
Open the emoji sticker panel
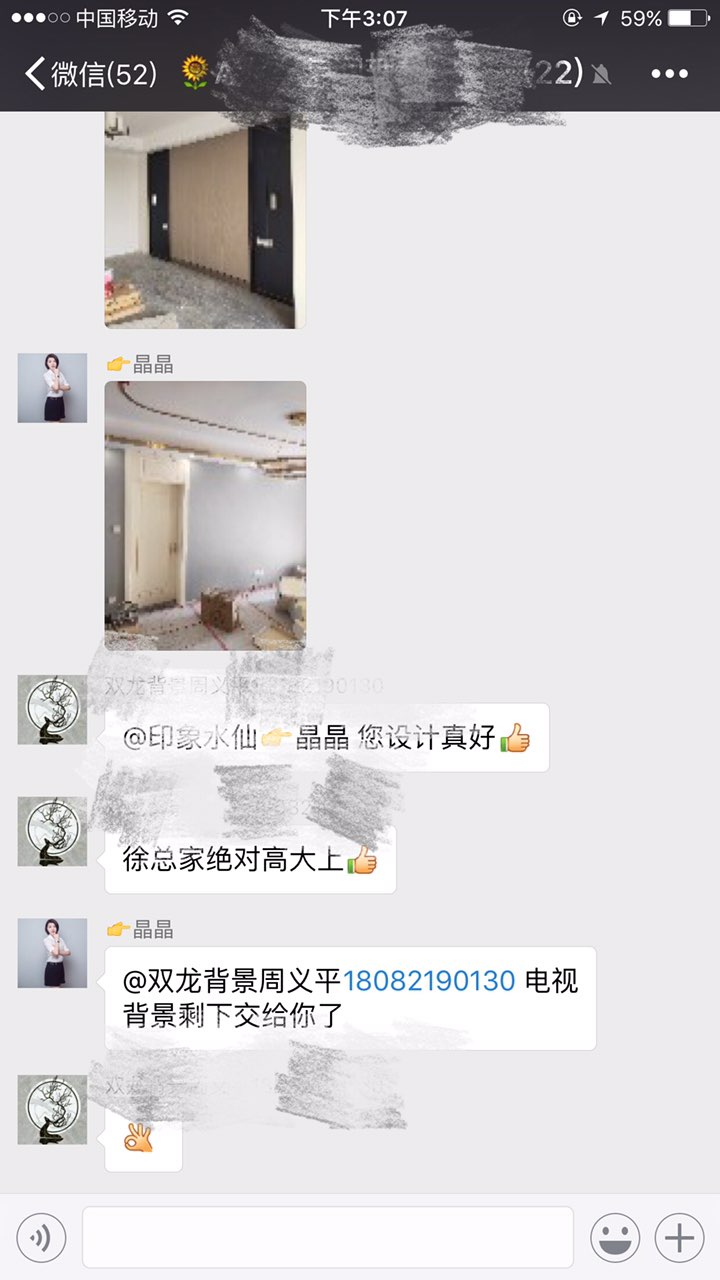(x=615, y=1238)
